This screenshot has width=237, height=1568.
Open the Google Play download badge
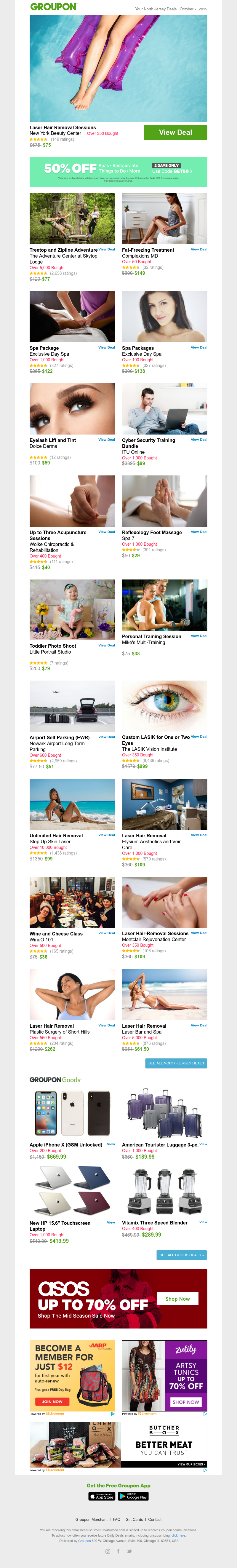(x=135, y=1496)
